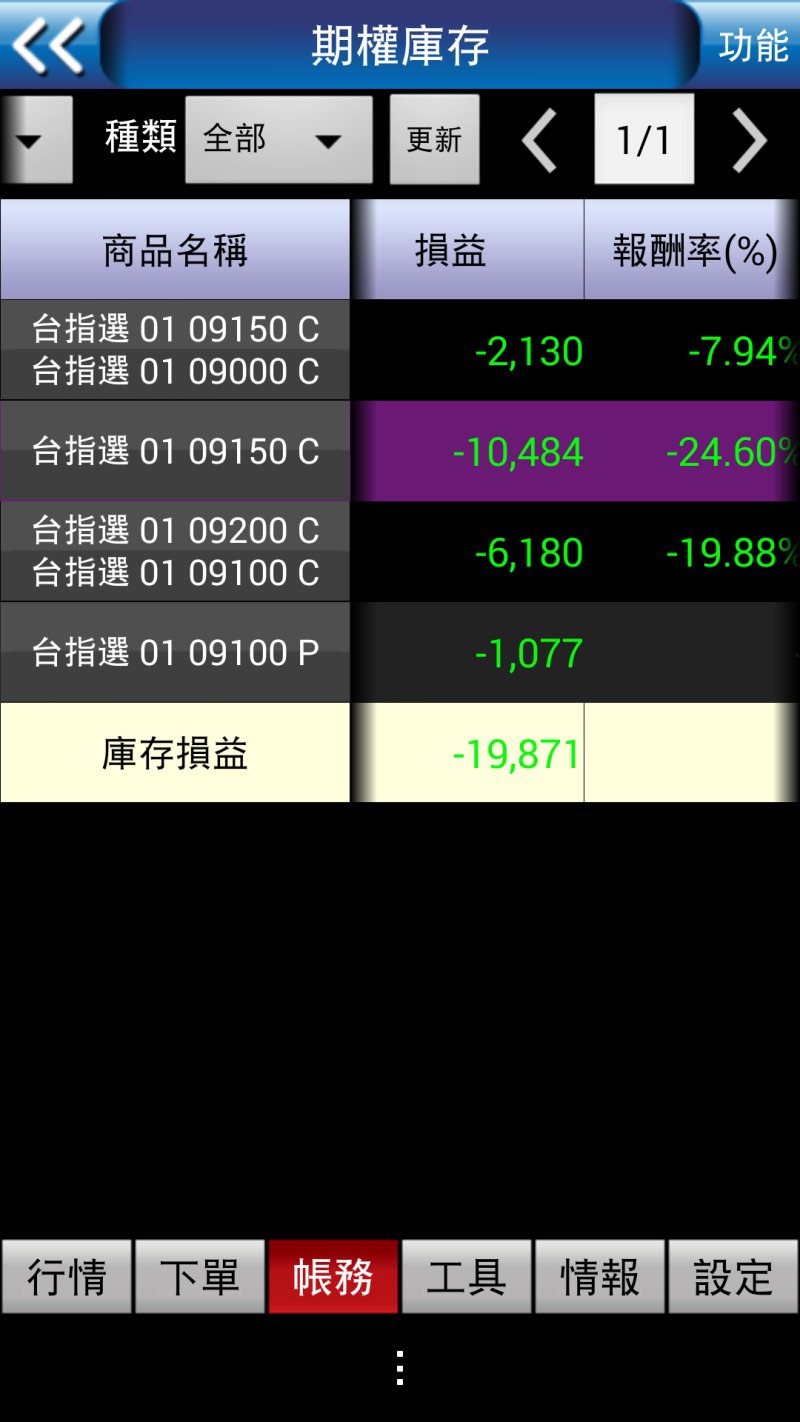Image resolution: width=800 pixels, height=1422 pixels.
Task: Switch to the 工具 tab
Action: pyautogui.click(x=466, y=1277)
